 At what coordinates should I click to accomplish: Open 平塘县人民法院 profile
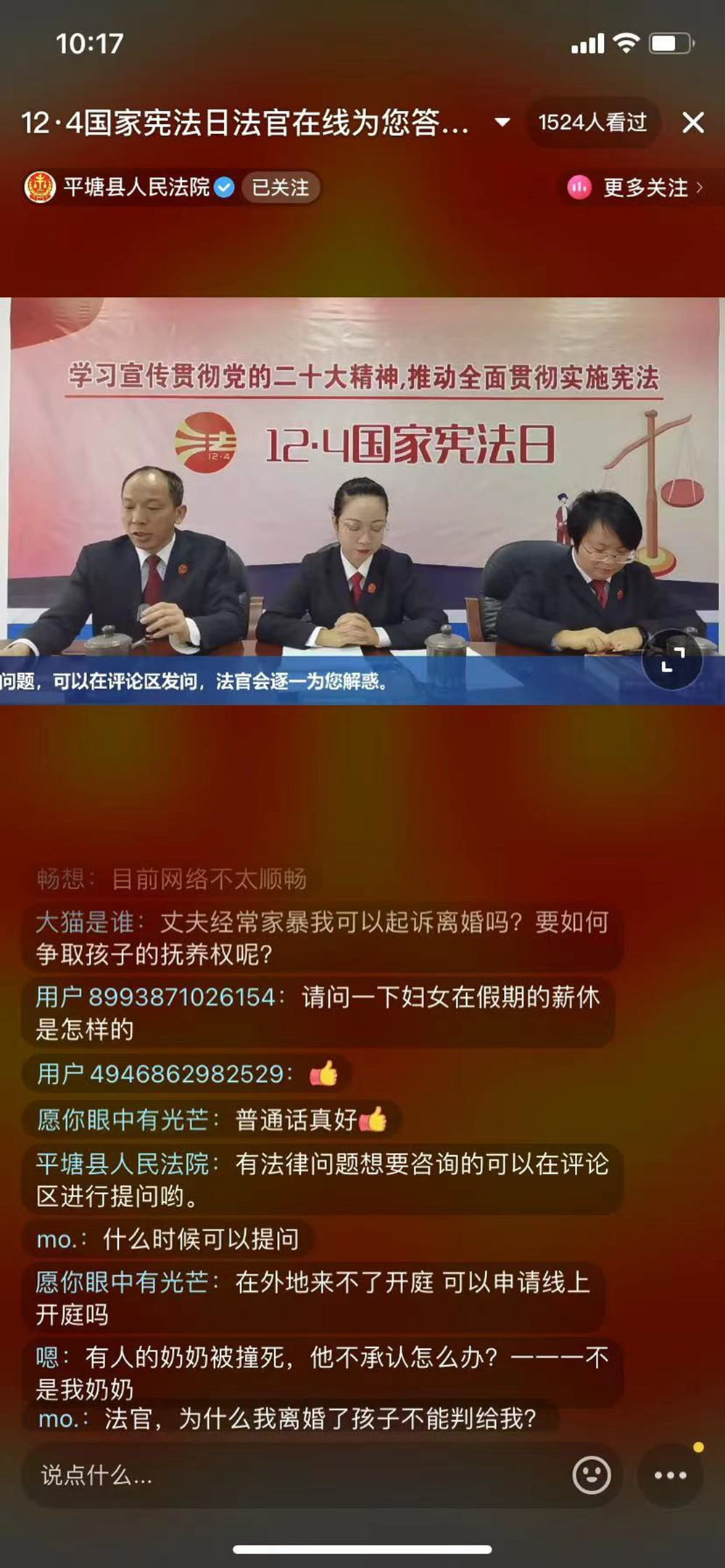click(136, 188)
